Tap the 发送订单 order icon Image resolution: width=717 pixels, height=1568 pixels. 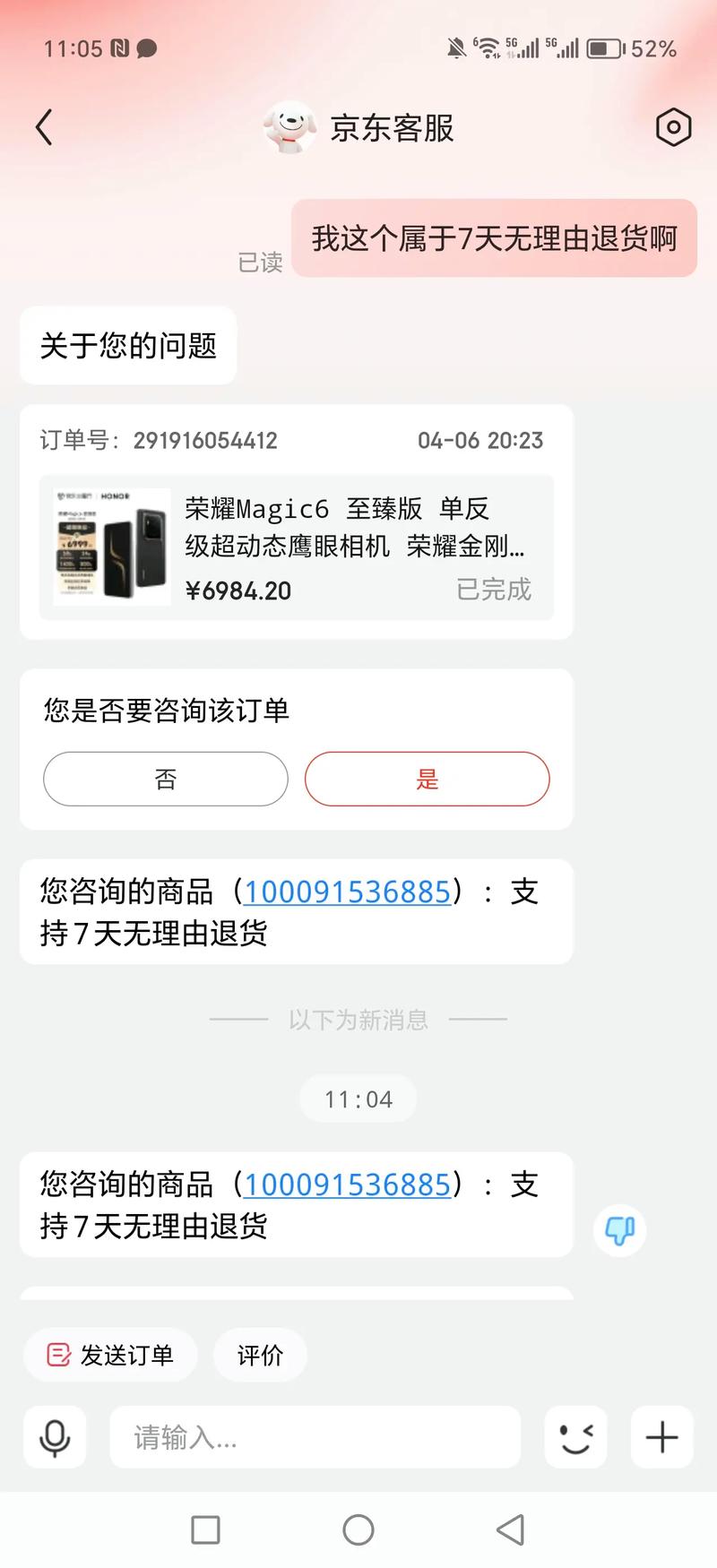(109, 1355)
